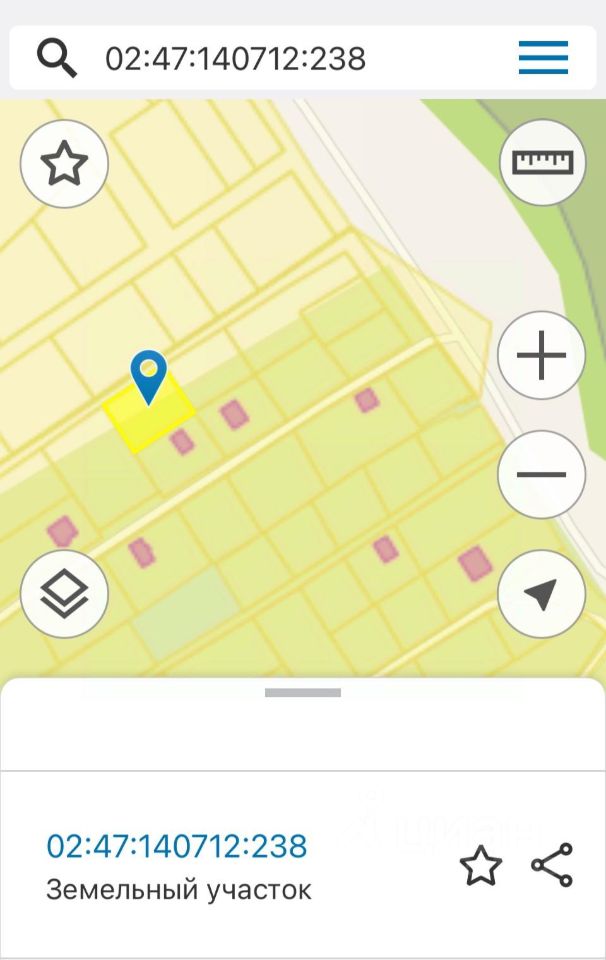
Task: Tap the search magnifier icon
Action: (57, 58)
